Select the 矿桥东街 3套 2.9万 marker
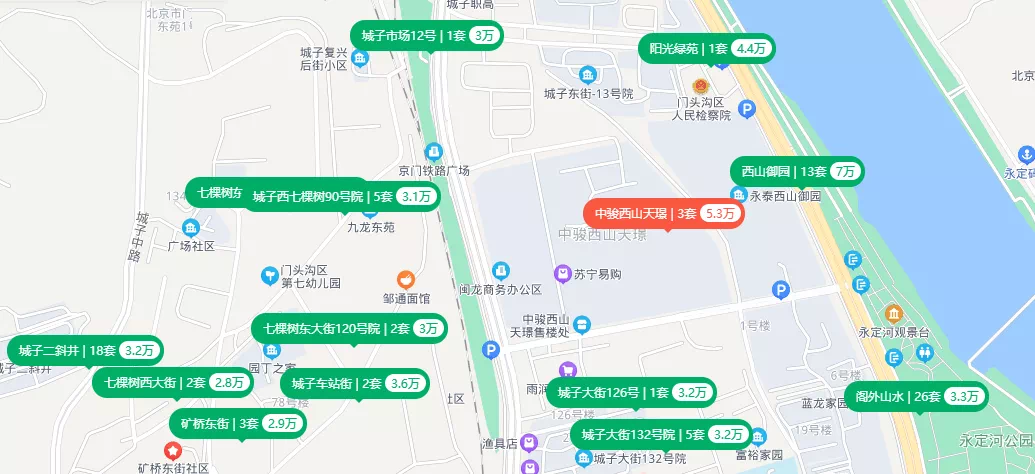Image resolution: width=1035 pixels, height=474 pixels. click(237, 423)
